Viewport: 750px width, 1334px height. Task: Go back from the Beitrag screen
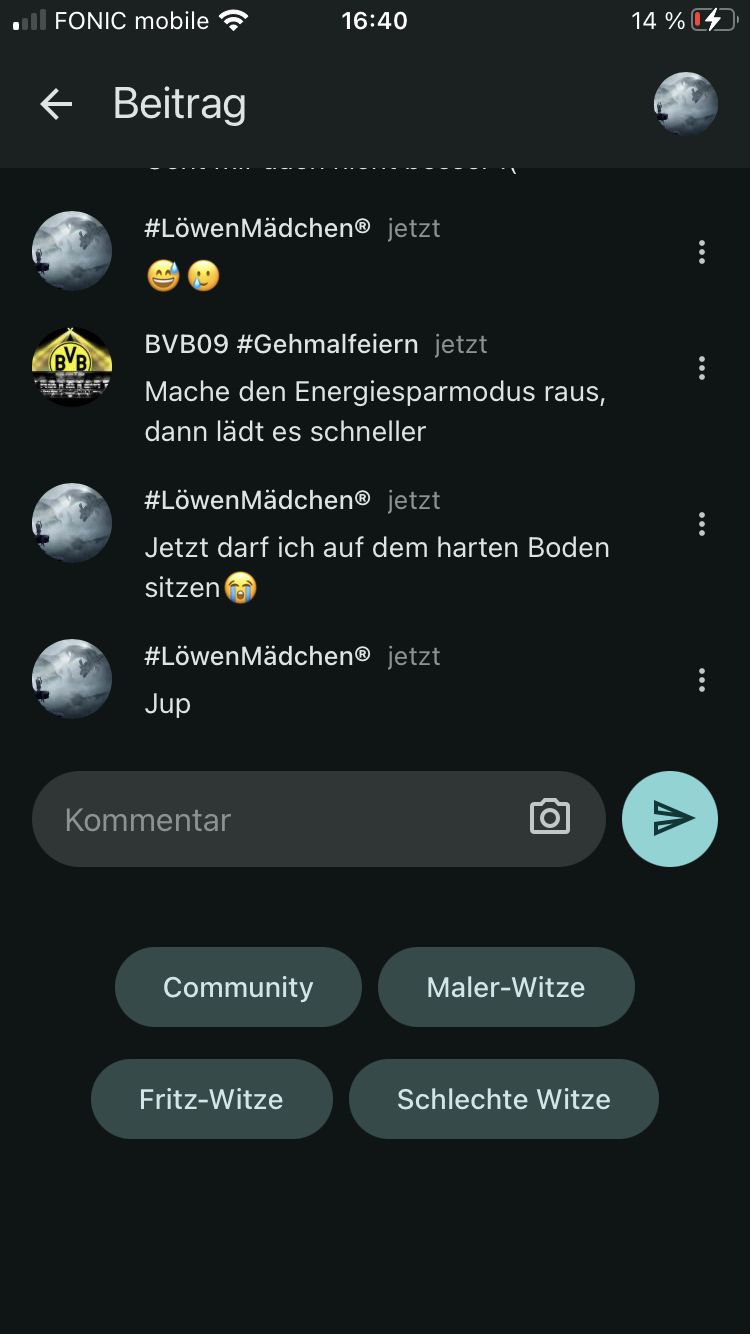point(56,104)
